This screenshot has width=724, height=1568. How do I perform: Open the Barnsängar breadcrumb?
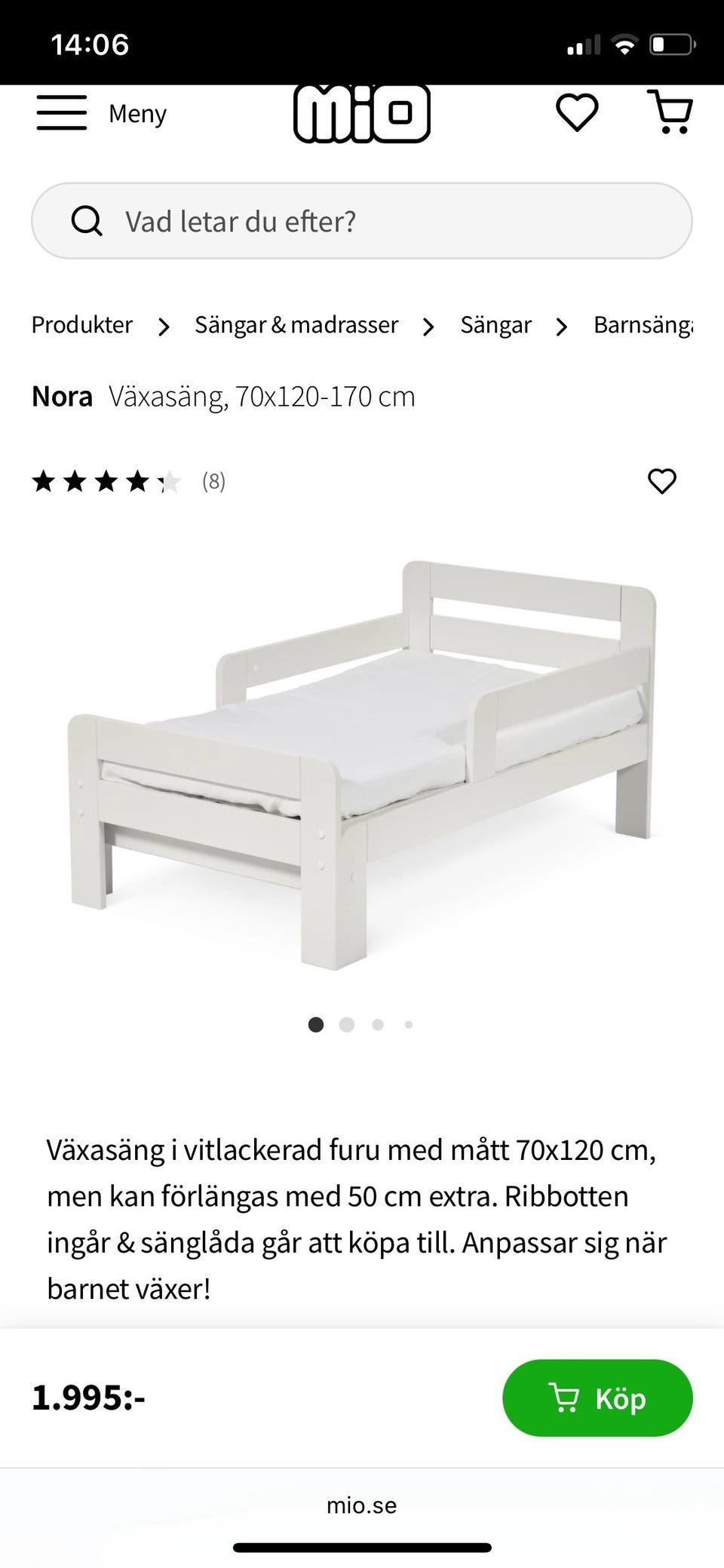pos(643,325)
